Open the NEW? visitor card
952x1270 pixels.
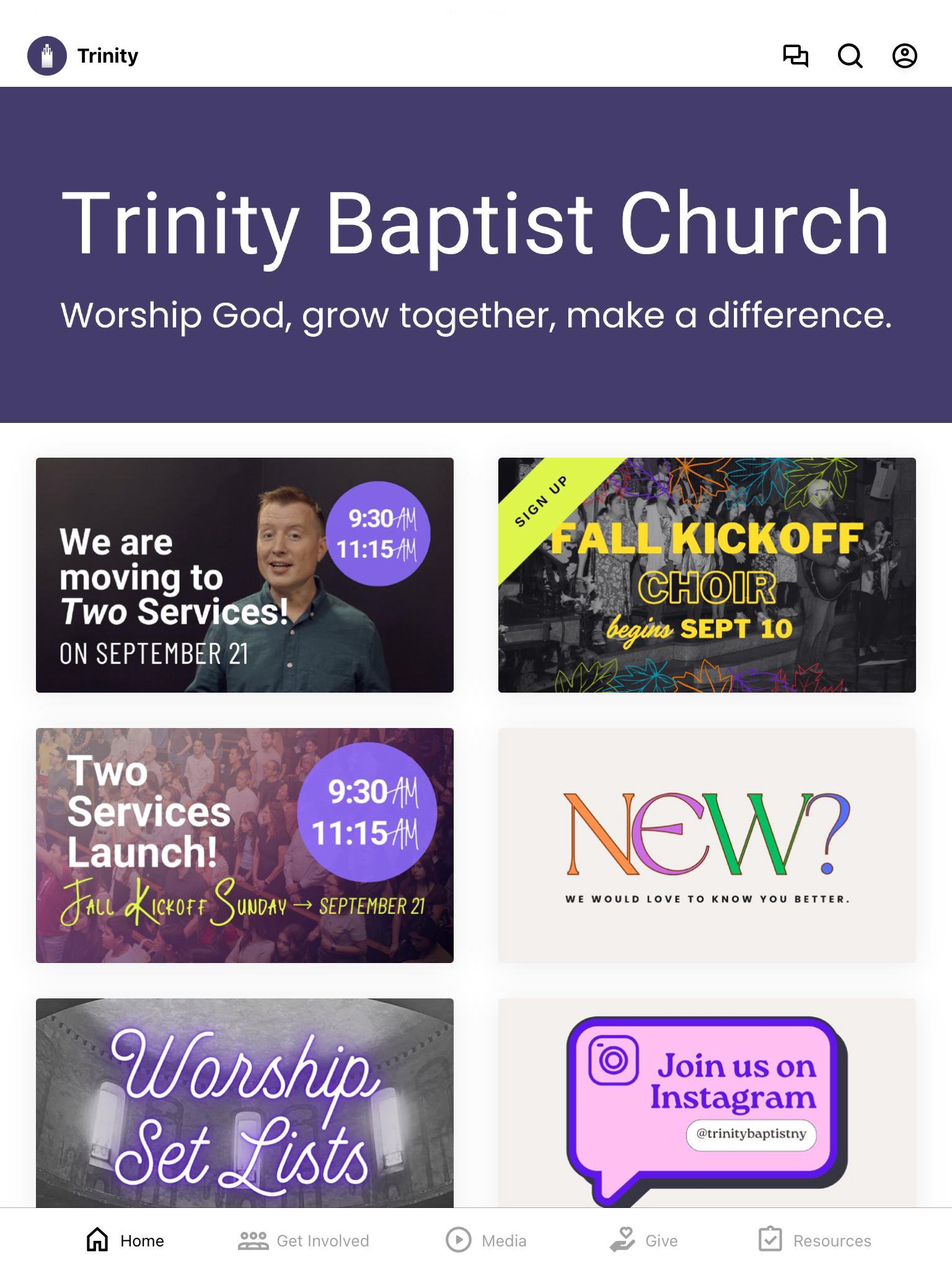point(707,845)
